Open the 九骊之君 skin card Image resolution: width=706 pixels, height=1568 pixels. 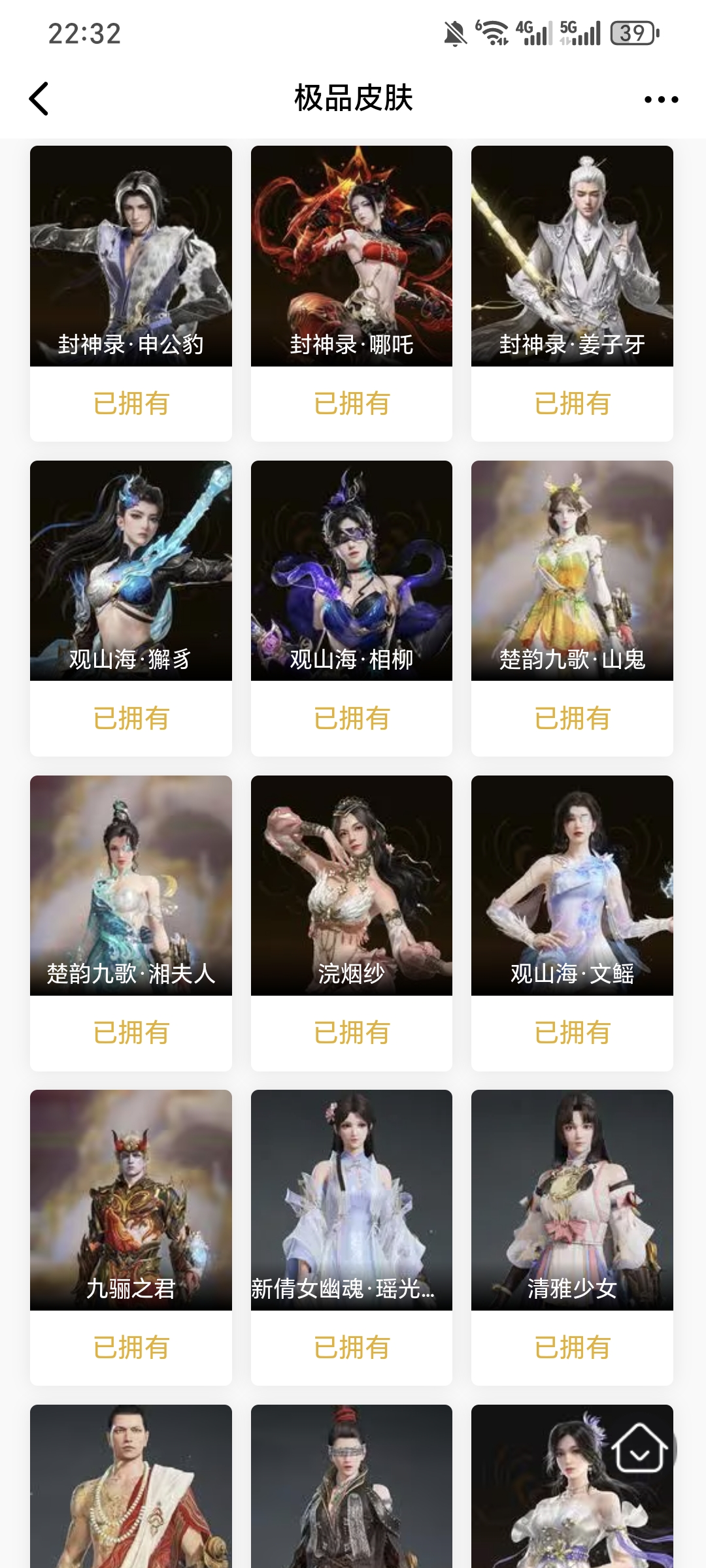tap(131, 1237)
